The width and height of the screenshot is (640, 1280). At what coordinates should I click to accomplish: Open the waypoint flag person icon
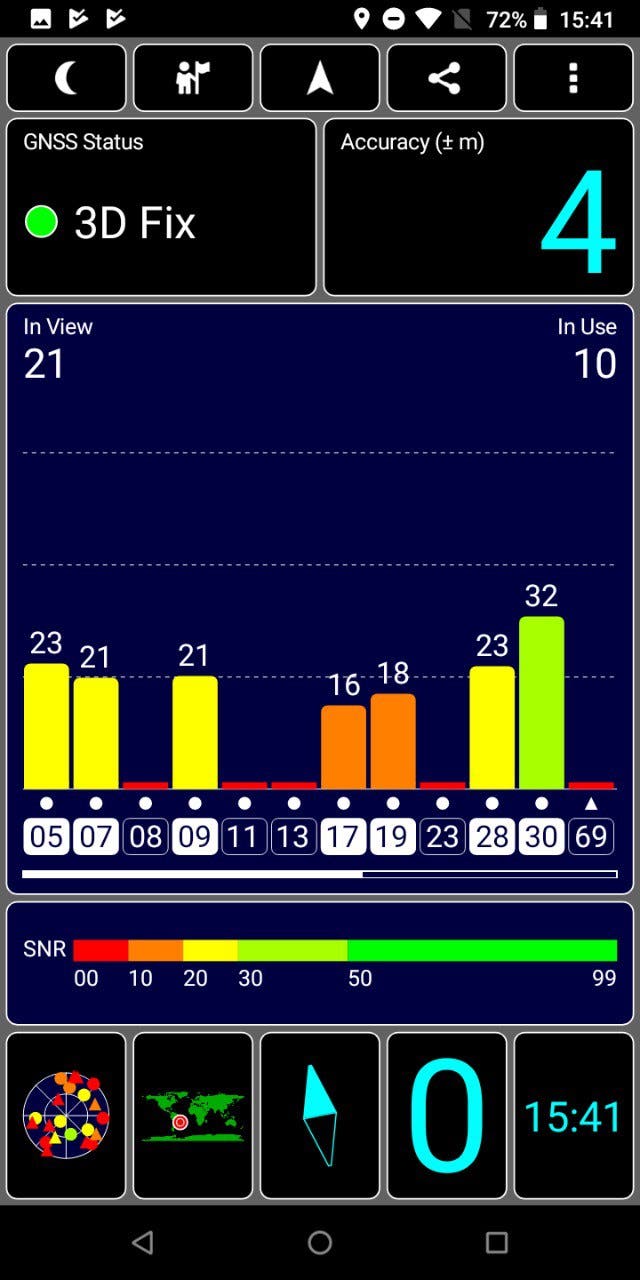click(193, 78)
